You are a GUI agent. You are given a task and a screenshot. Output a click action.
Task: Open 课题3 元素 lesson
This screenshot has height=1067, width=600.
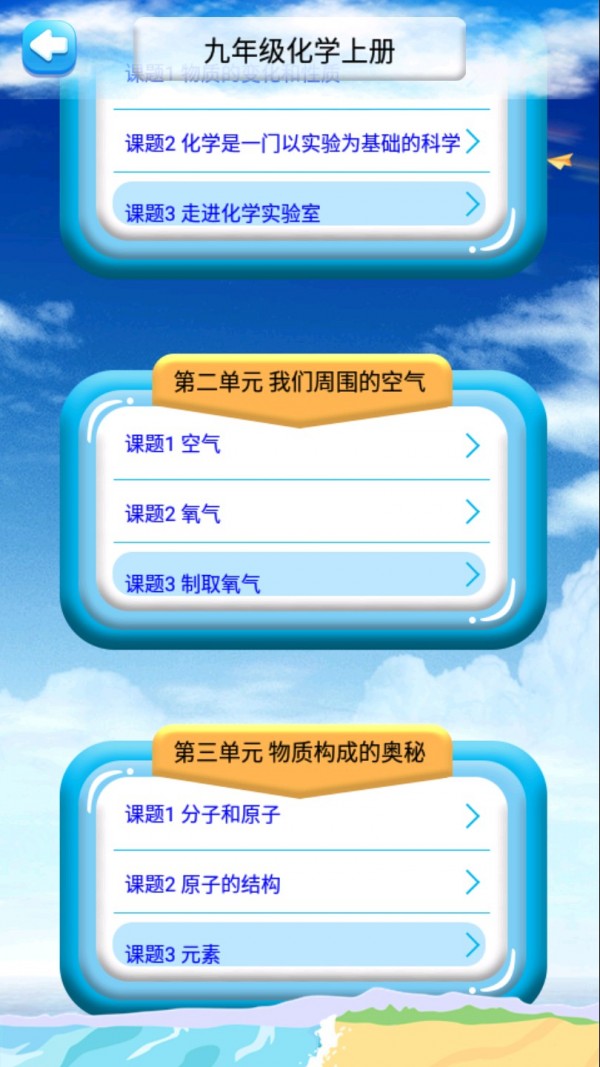[x=300, y=952]
